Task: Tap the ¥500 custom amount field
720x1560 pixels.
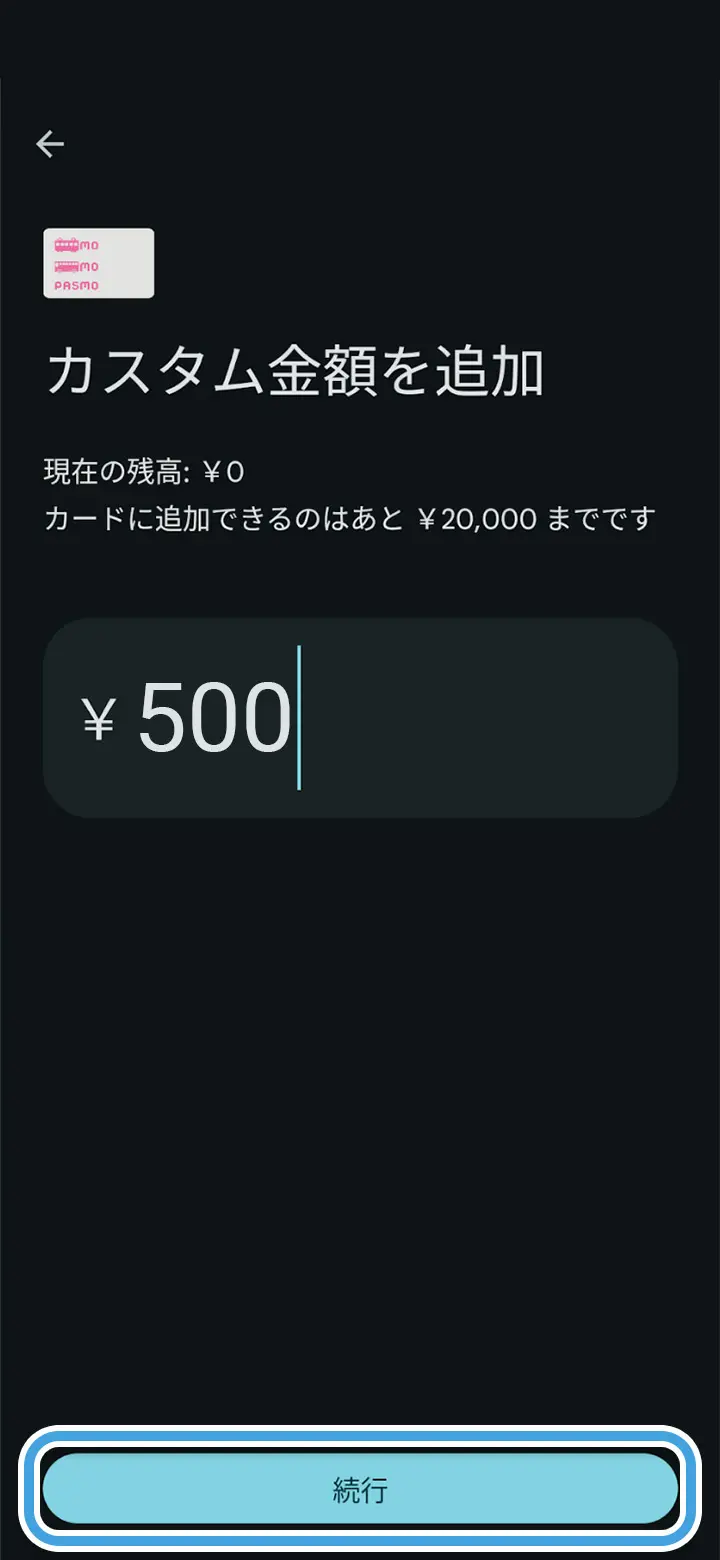Action: pos(360,718)
